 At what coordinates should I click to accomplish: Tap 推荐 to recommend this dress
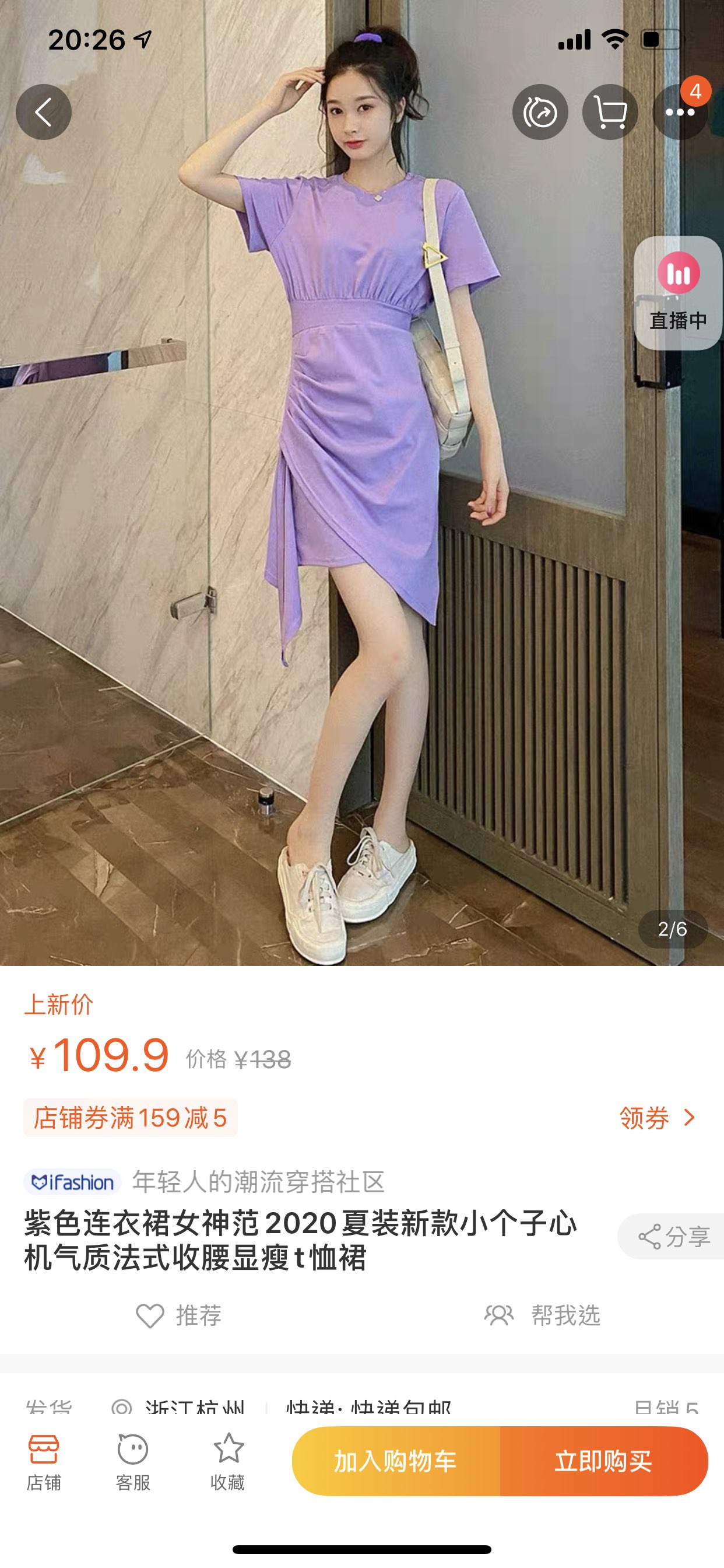(x=179, y=1315)
